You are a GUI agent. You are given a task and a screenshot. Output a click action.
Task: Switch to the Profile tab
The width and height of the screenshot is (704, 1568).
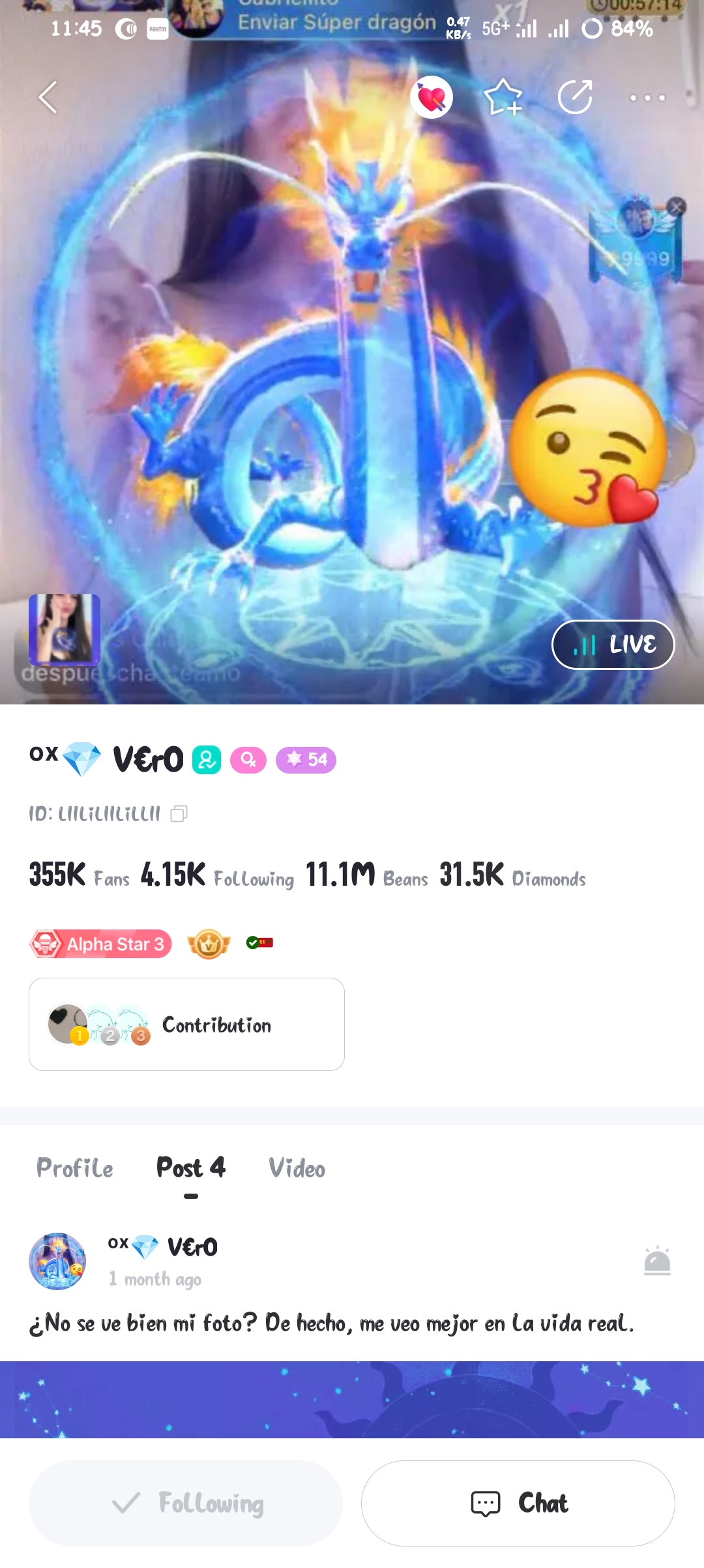tap(75, 1168)
